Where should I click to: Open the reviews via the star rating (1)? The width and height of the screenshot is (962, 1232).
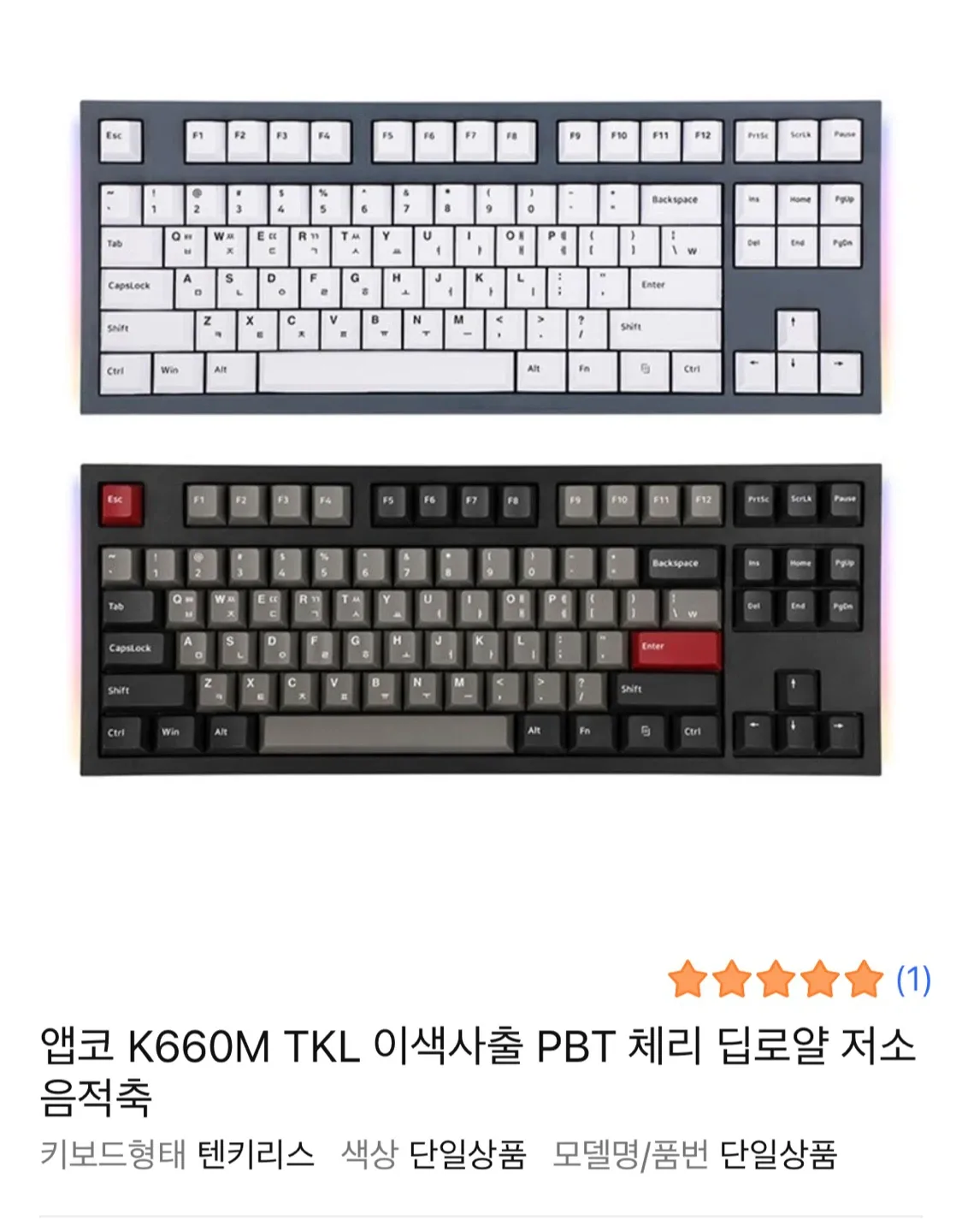[798, 980]
